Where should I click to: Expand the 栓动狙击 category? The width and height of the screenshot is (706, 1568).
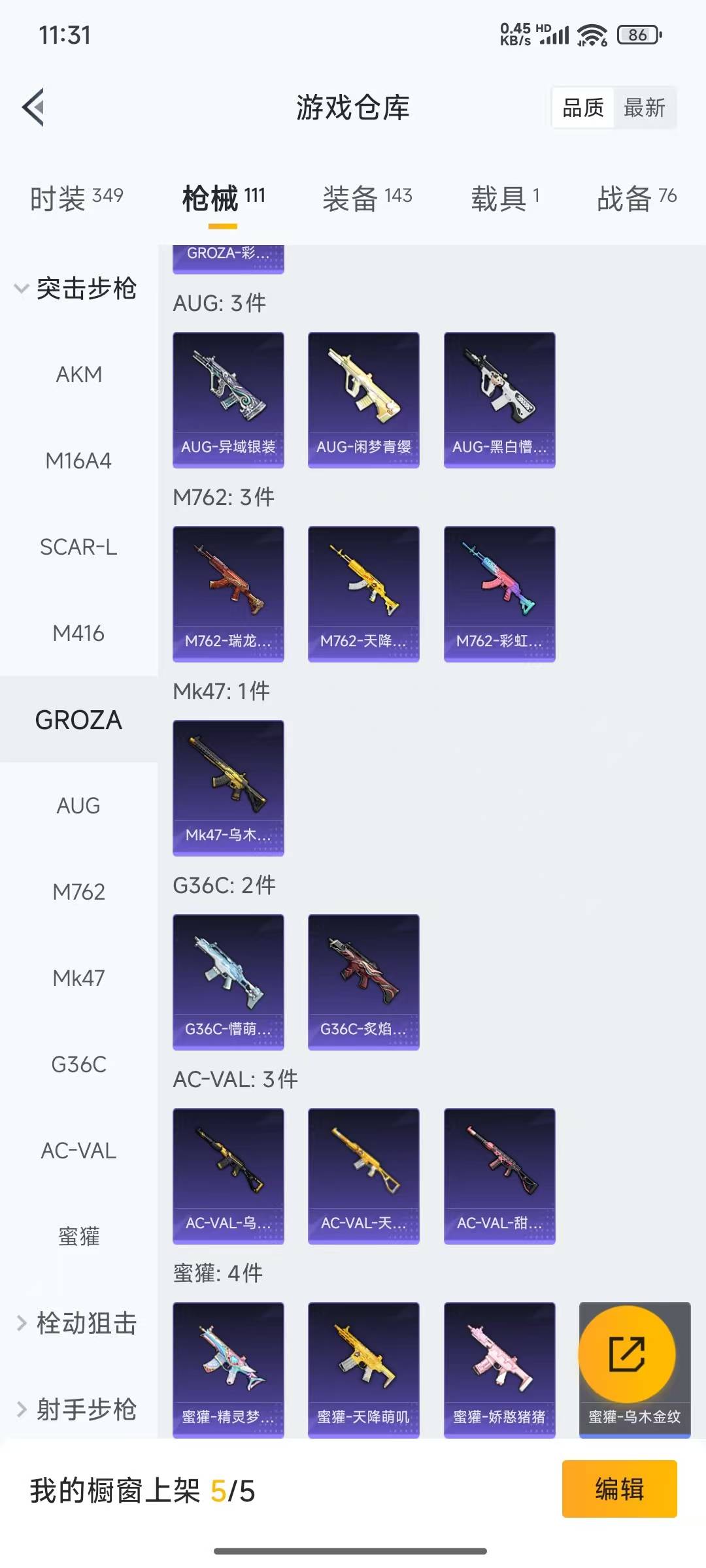pos(77,1323)
